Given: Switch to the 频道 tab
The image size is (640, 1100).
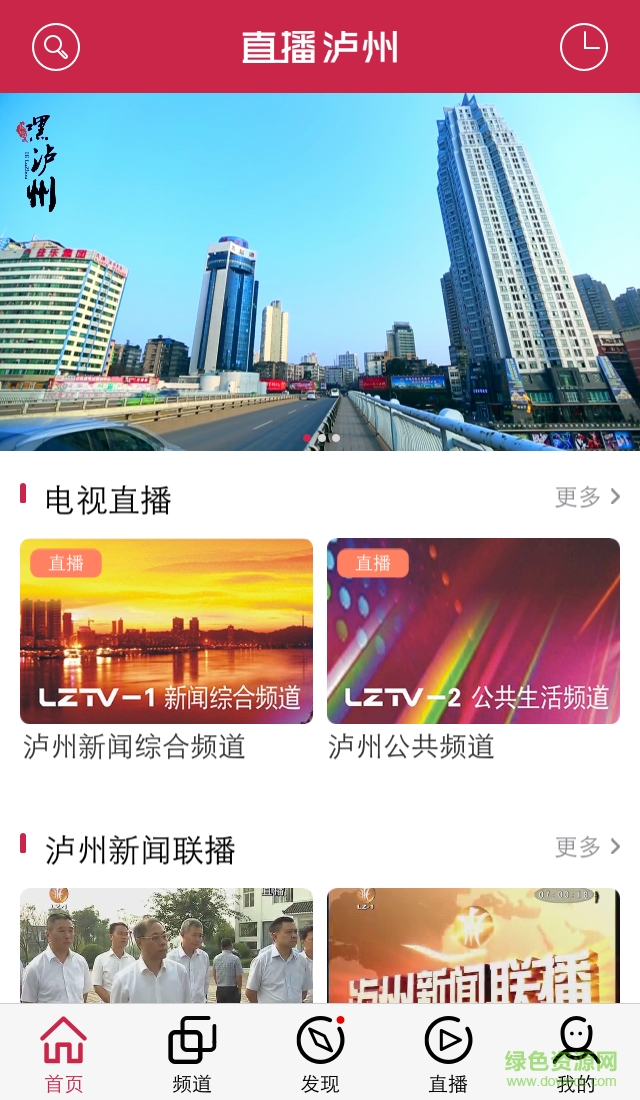Looking at the screenshot, I should (x=192, y=1054).
